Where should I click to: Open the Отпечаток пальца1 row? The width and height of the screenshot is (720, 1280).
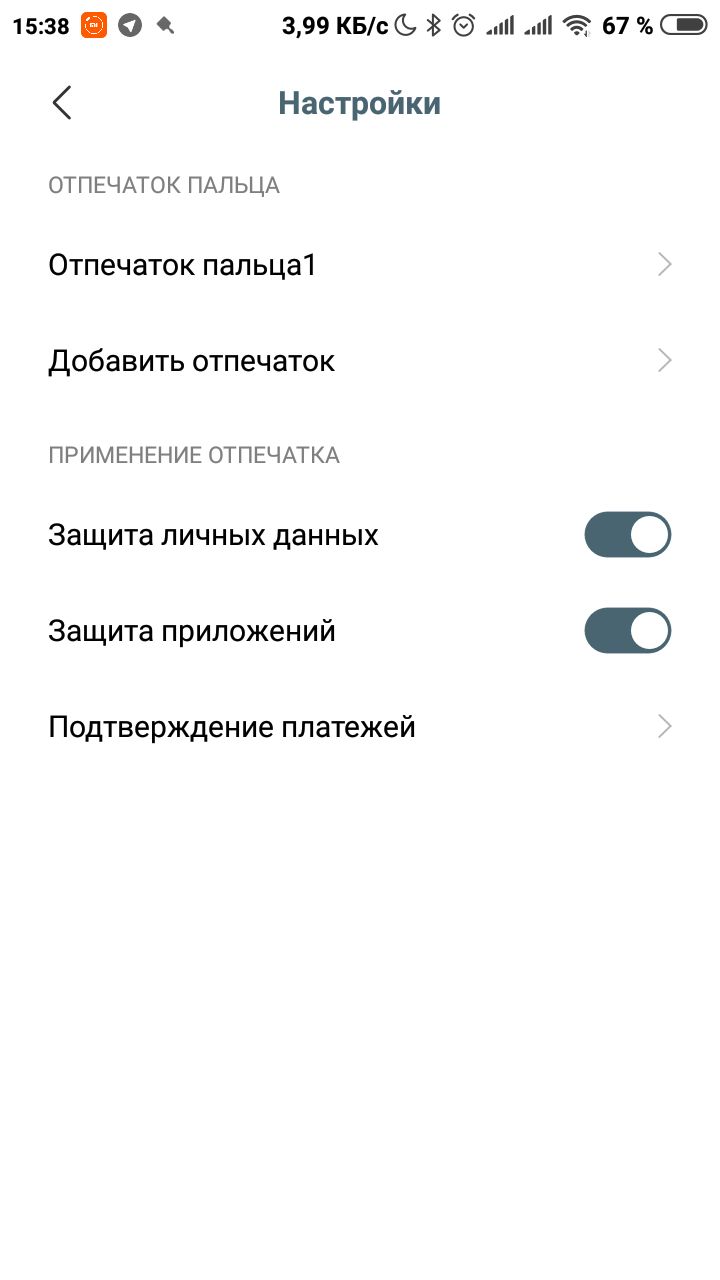click(x=360, y=265)
